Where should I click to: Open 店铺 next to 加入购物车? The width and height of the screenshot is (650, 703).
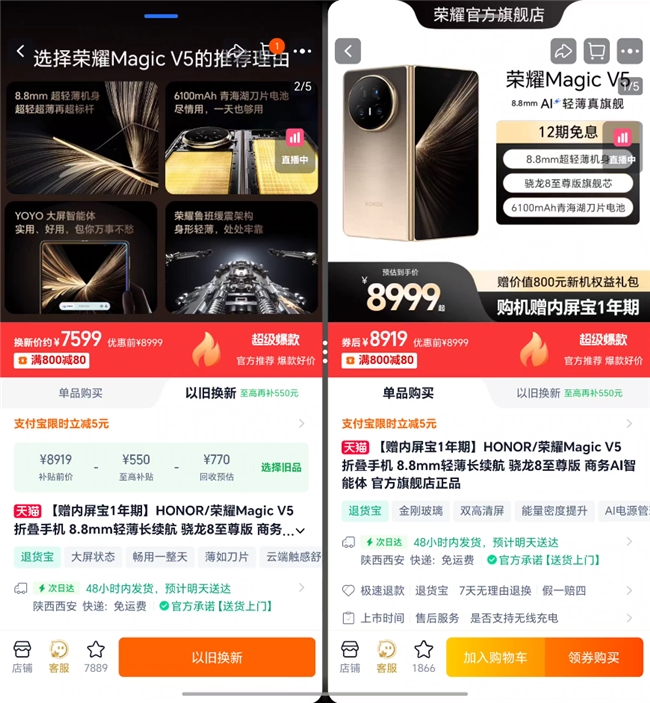click(x=350, y=656)
